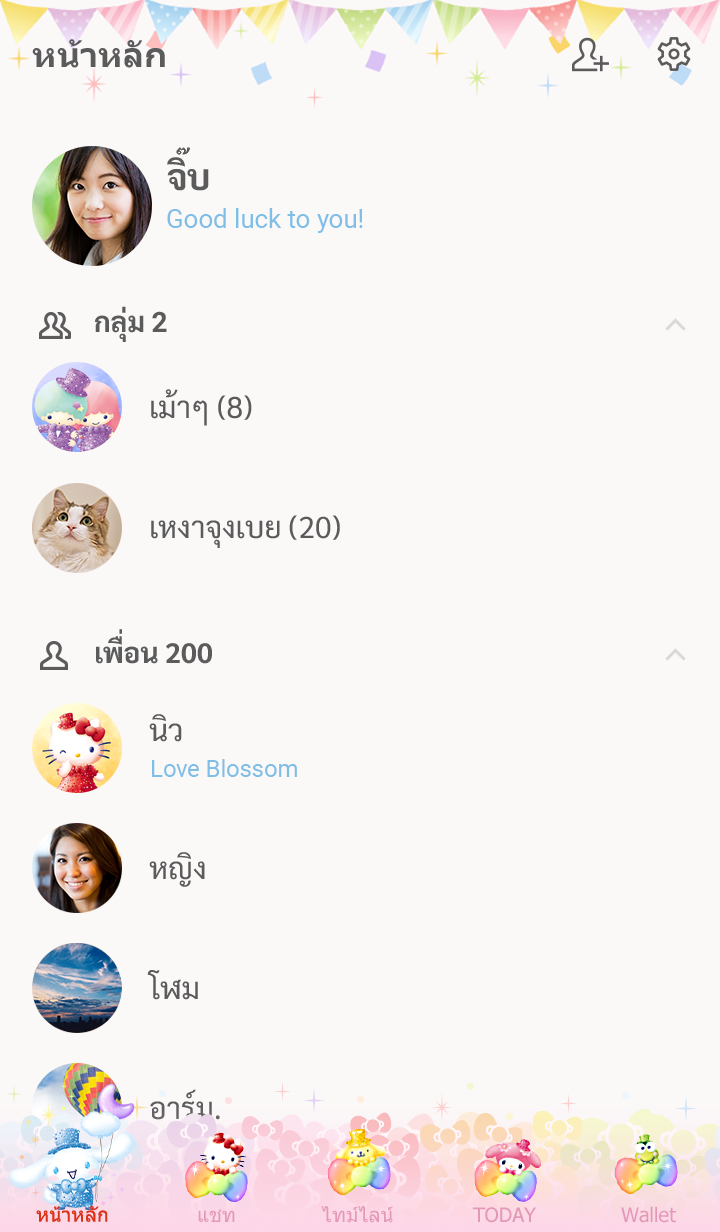This screenshot has height=1232, width=720.
Task: Open the group เหงาจุงเบย (20)
Action: [245, 528]
